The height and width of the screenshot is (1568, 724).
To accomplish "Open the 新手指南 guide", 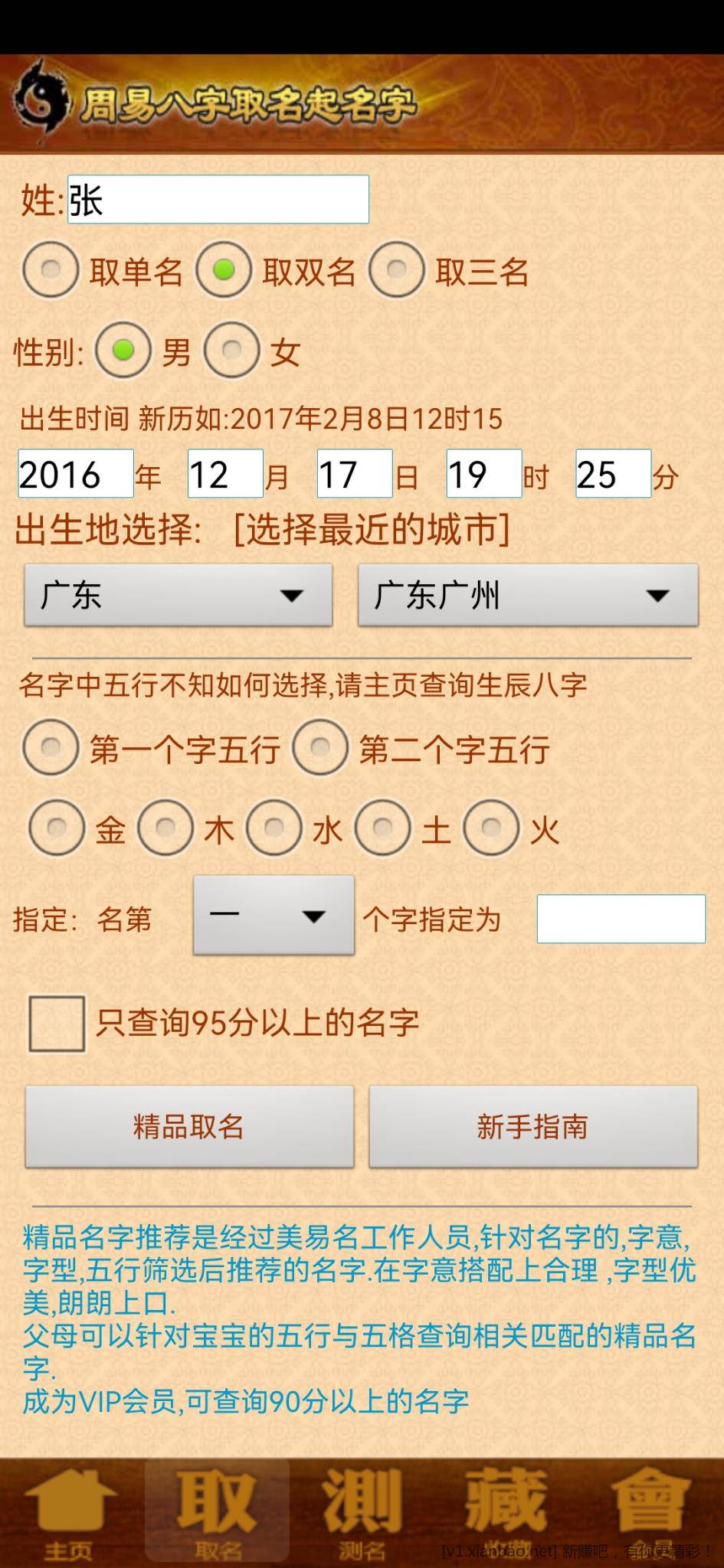I will [533, 1126].
